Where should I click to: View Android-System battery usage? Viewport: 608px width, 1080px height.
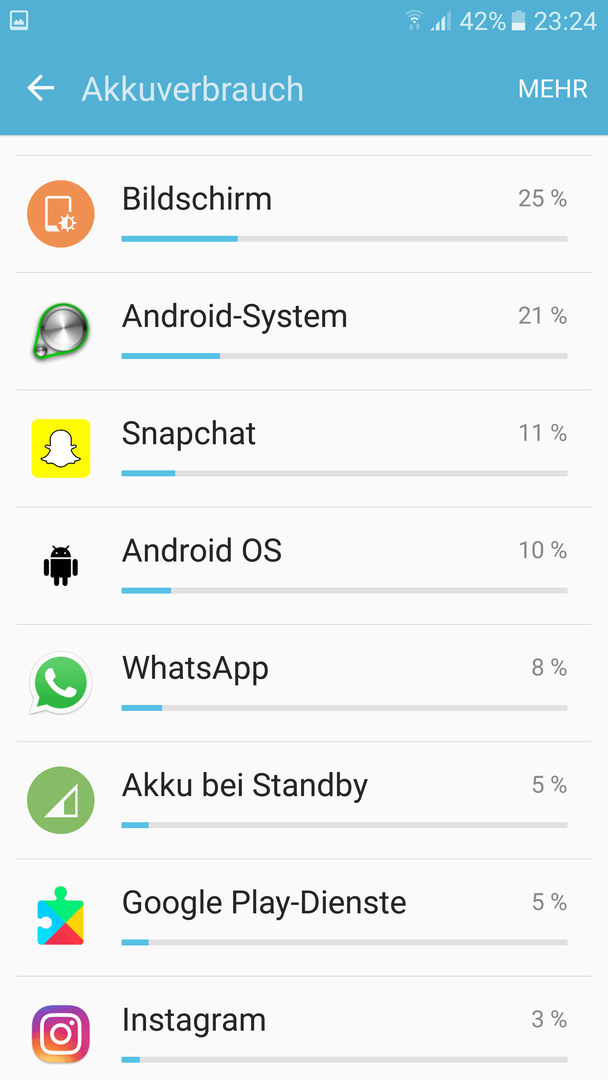tap(304, 331)
